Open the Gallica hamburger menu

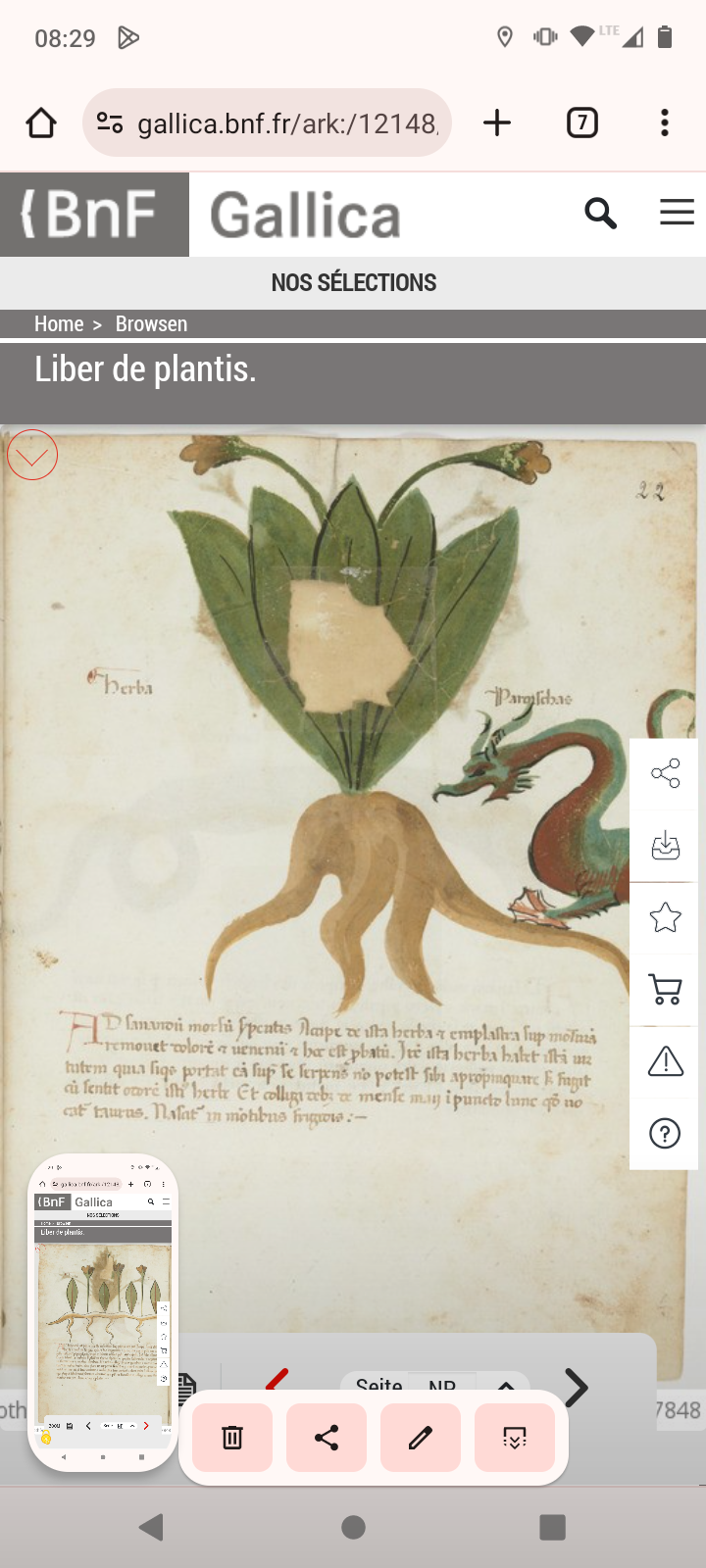pos(677,213)
